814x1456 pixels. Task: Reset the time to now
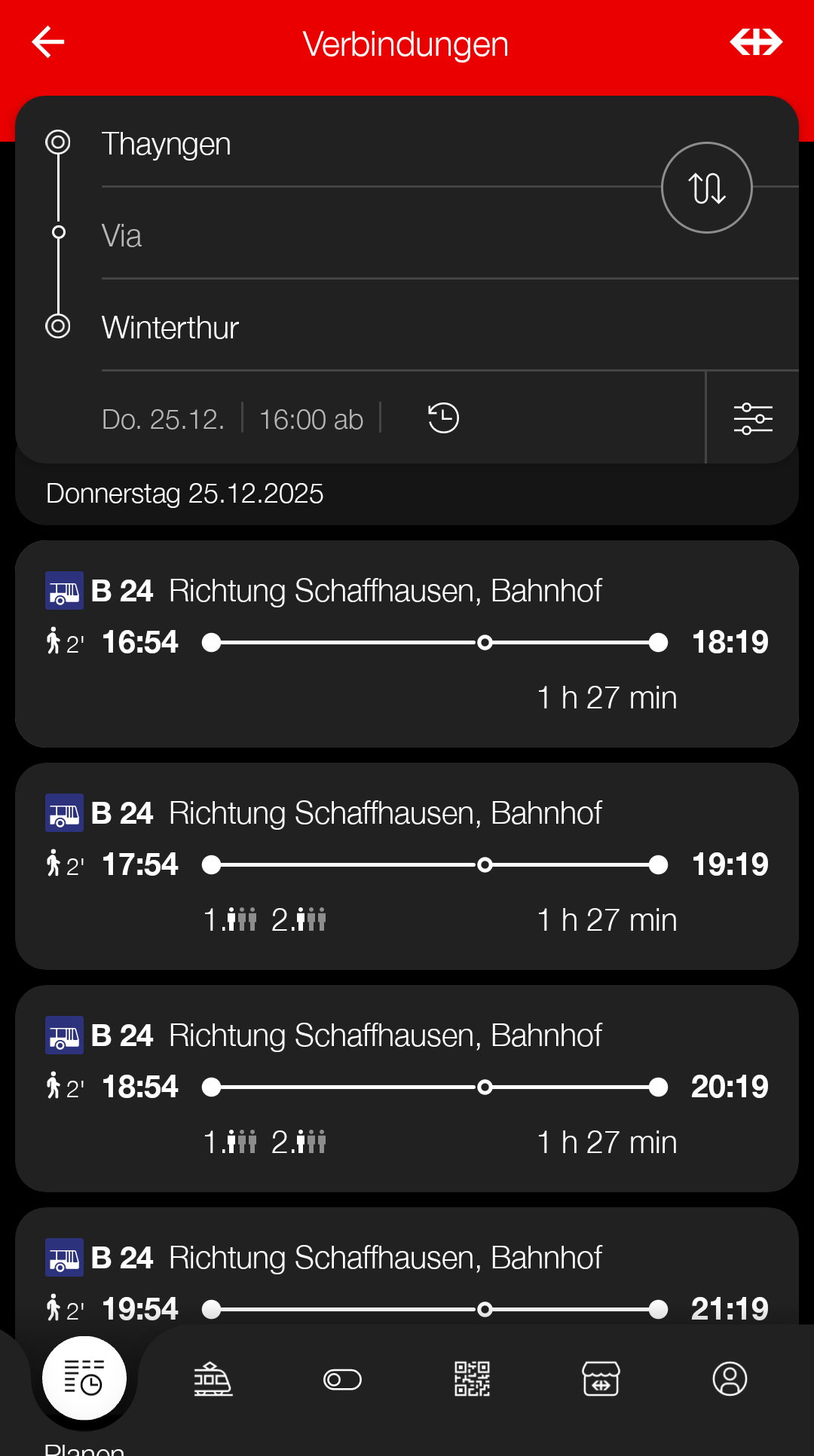[443, 418]
